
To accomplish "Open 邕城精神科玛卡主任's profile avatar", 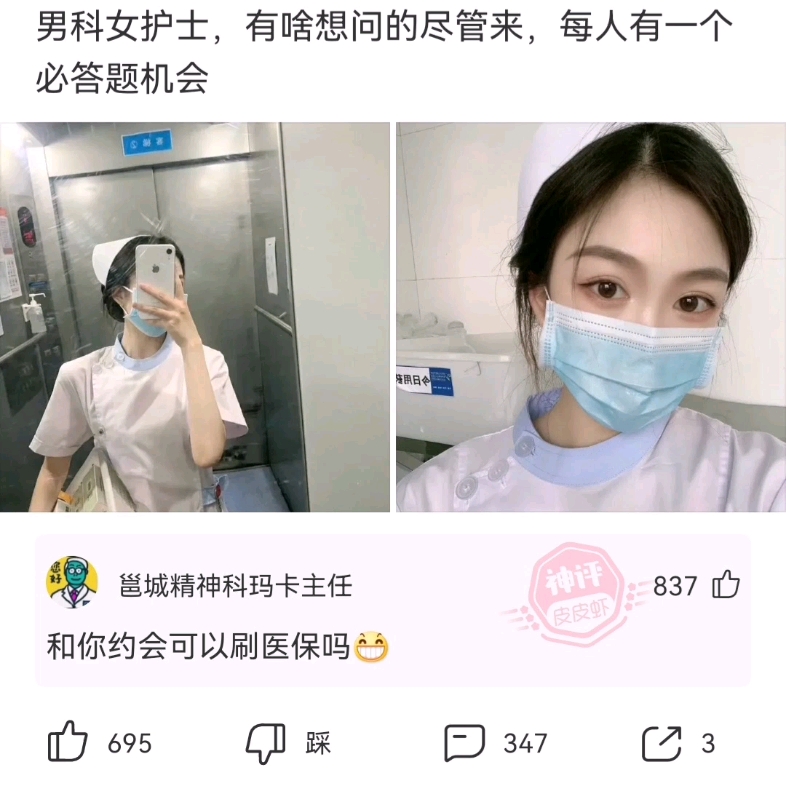I will [x=72, y=583].
